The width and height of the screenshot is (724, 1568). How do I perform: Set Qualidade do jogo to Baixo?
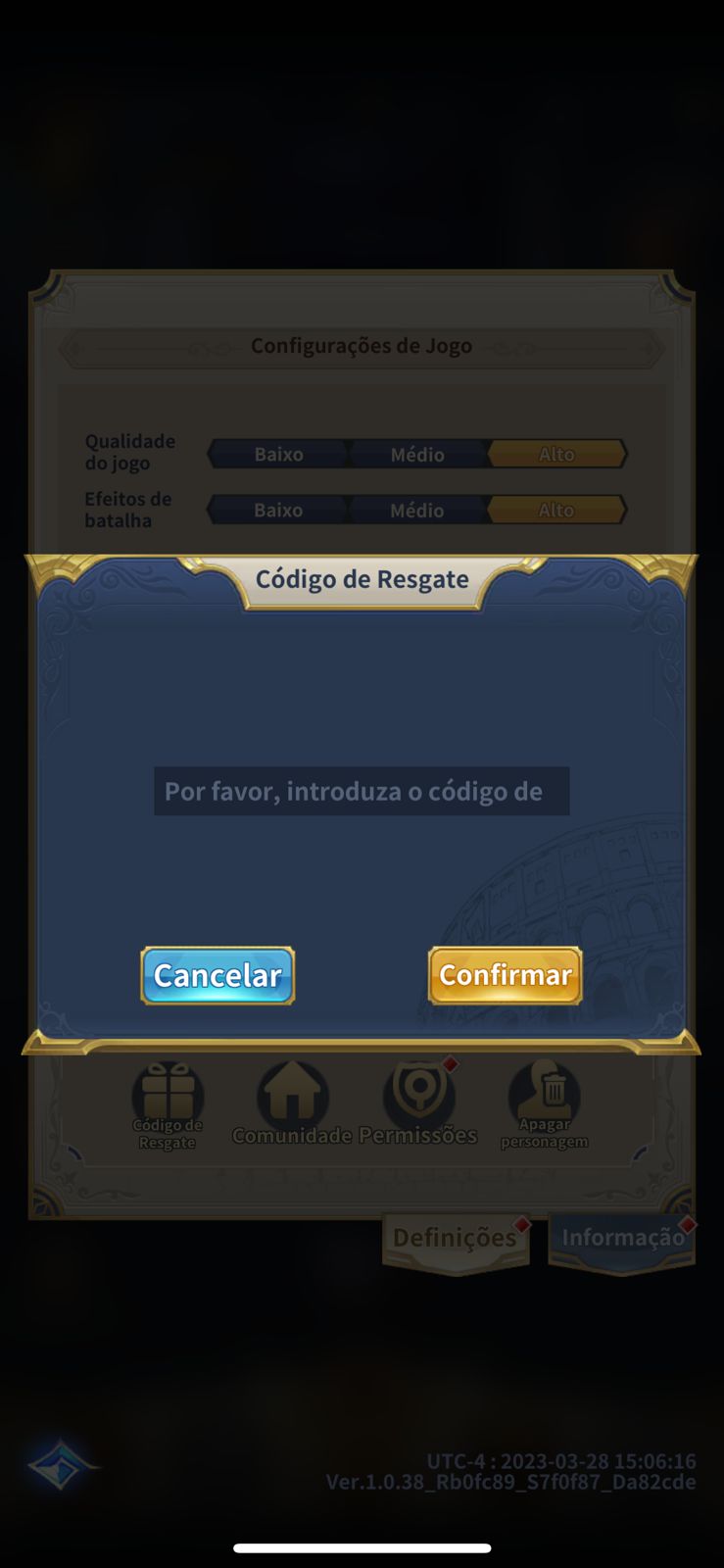[x=277, y=454]
